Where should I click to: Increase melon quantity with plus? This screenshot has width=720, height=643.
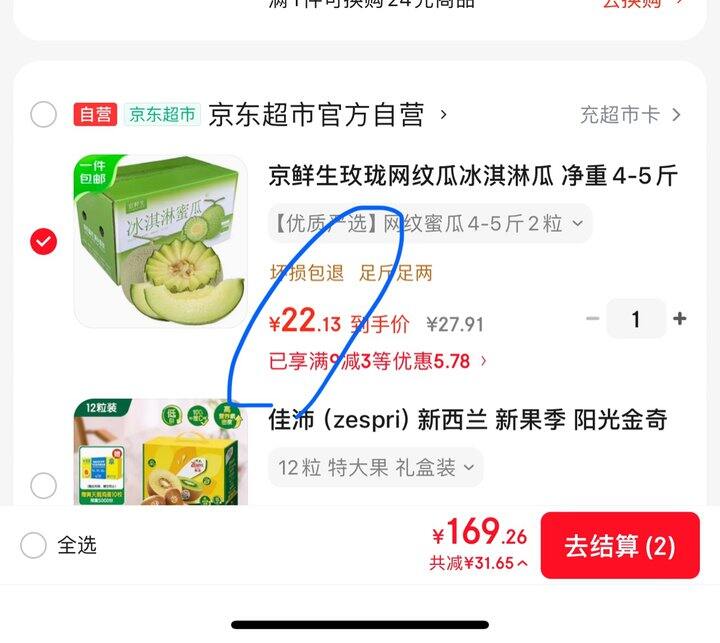tap(680, 320)
